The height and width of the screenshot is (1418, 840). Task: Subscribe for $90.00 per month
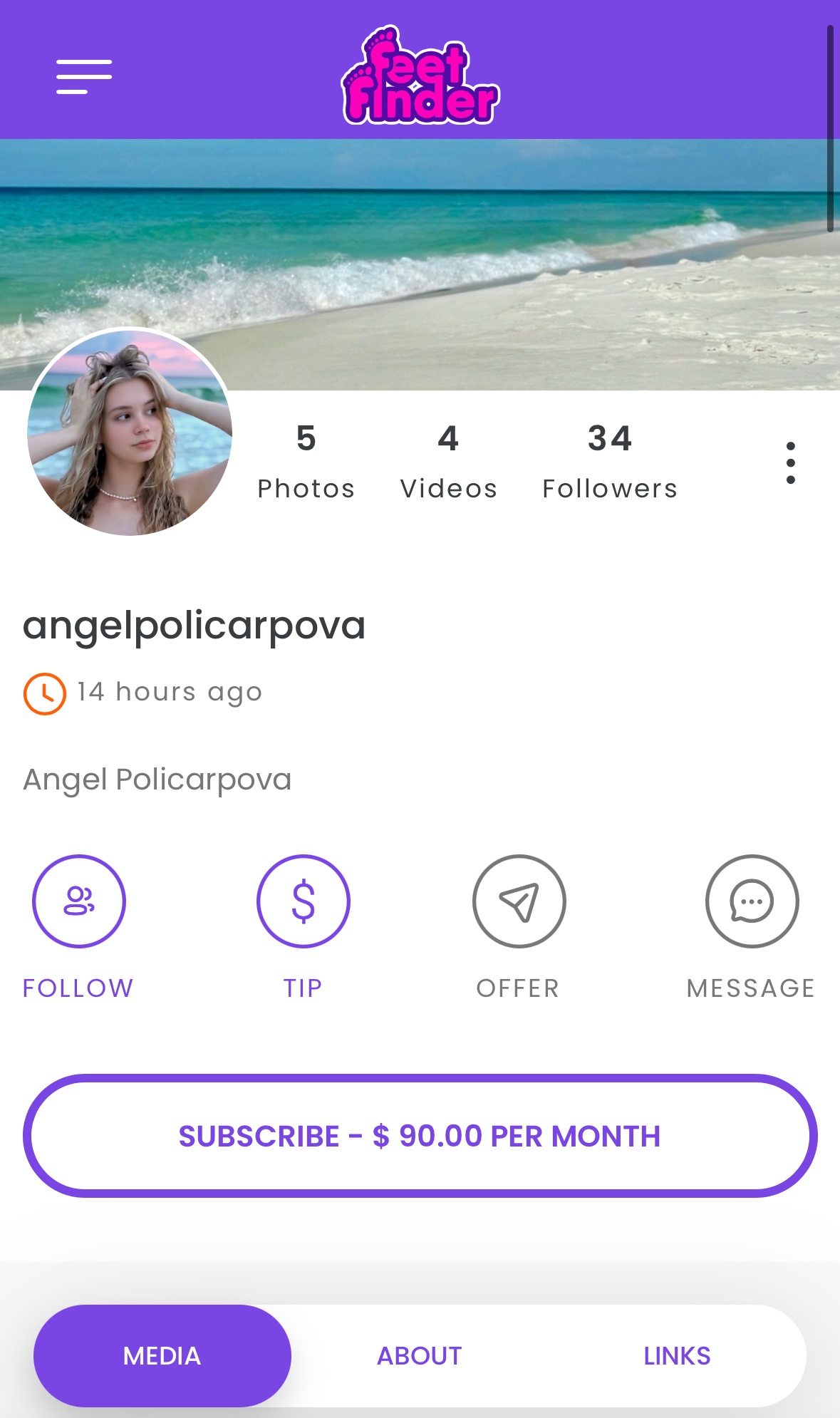coord(420,1136)
